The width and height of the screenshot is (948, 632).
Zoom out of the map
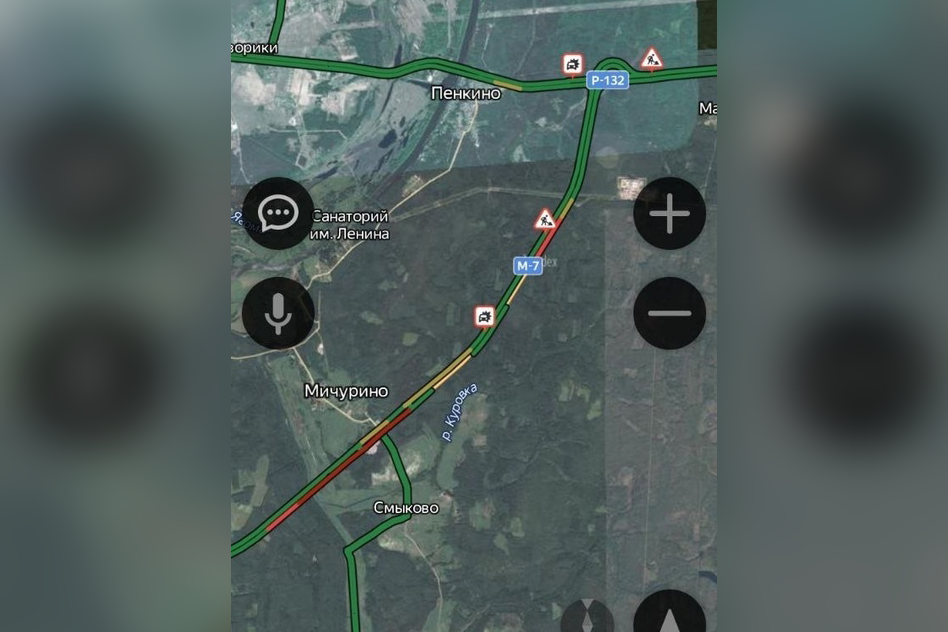click(669, 313)
